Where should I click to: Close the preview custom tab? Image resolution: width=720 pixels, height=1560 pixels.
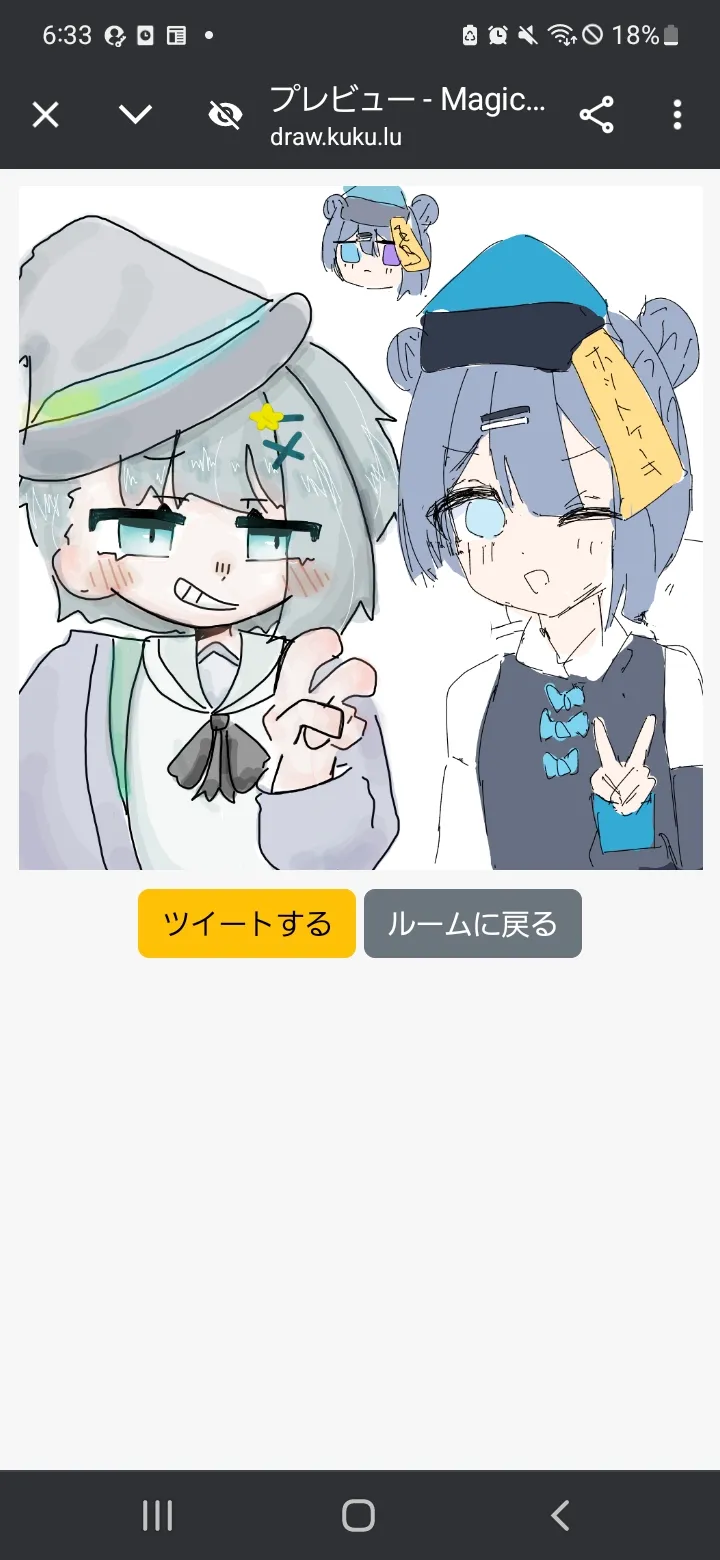coord(45,115)
